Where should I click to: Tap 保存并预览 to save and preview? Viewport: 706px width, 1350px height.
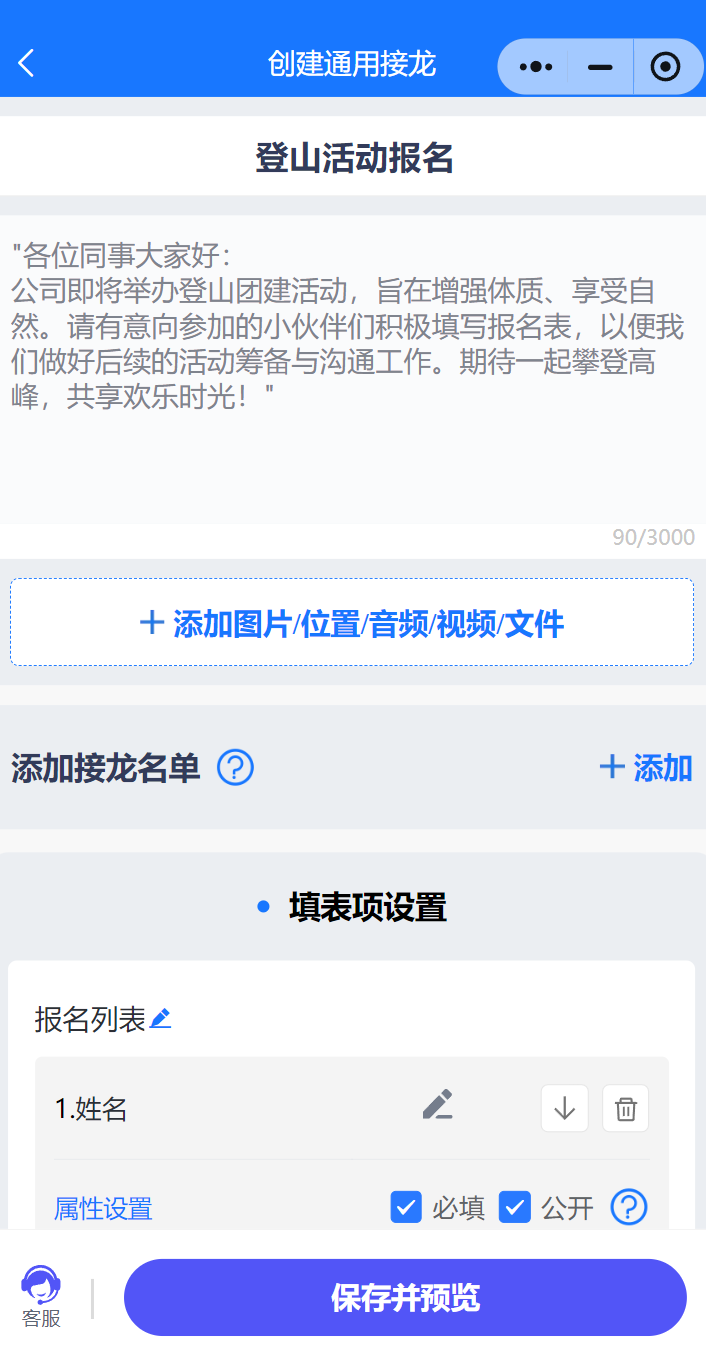(x=405, y=1298)
